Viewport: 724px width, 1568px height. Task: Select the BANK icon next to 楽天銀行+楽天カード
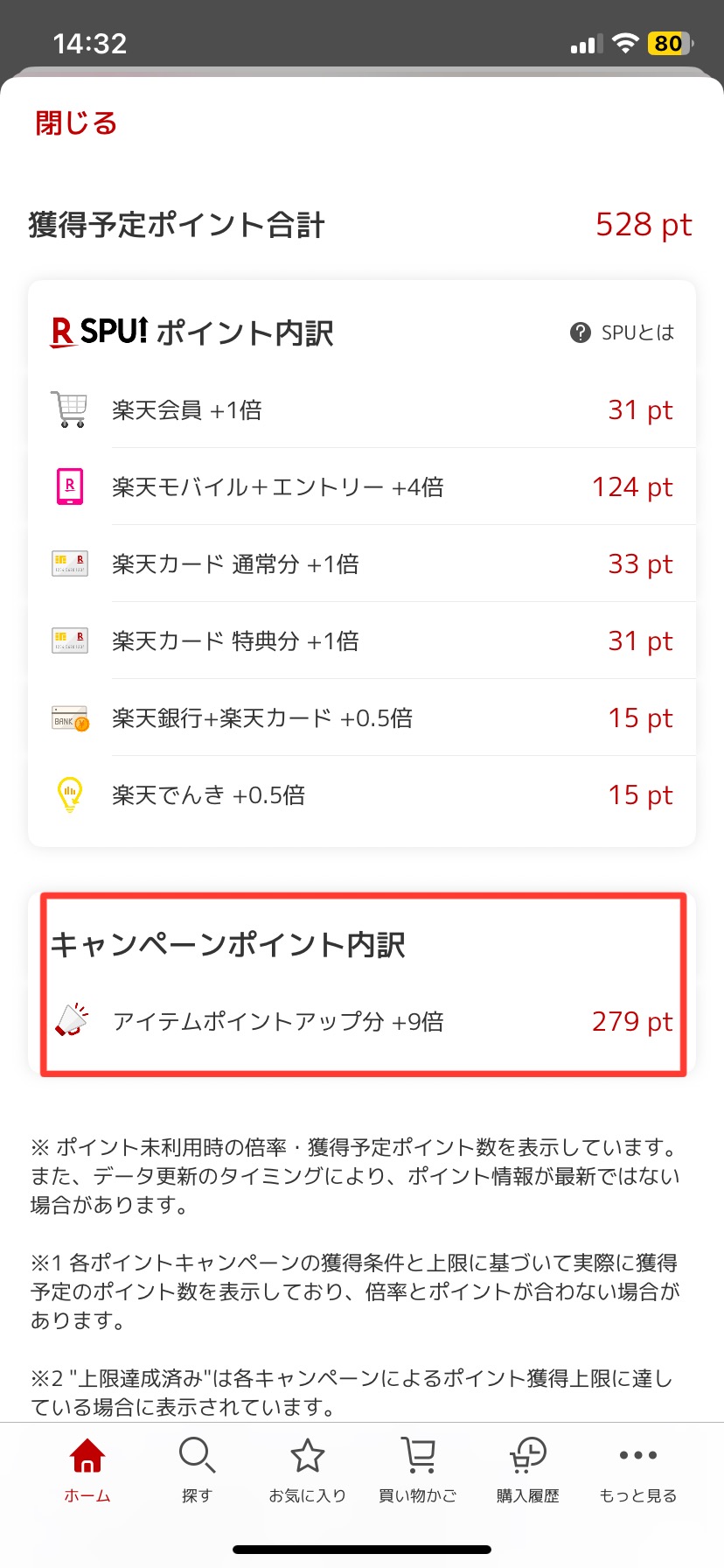pyautogui.click(x=69, y=717)
